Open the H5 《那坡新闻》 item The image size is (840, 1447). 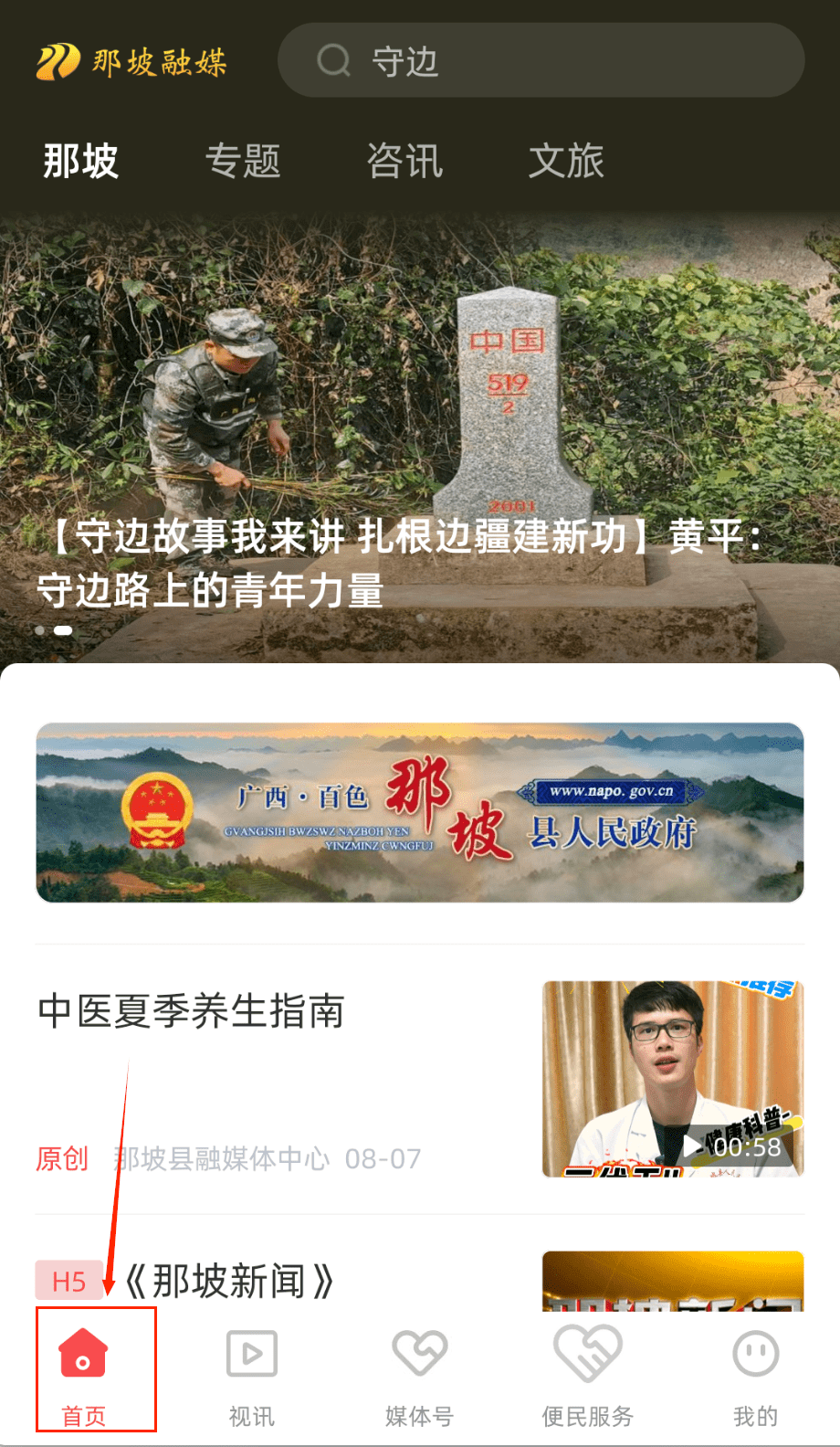pos(228,1281)
